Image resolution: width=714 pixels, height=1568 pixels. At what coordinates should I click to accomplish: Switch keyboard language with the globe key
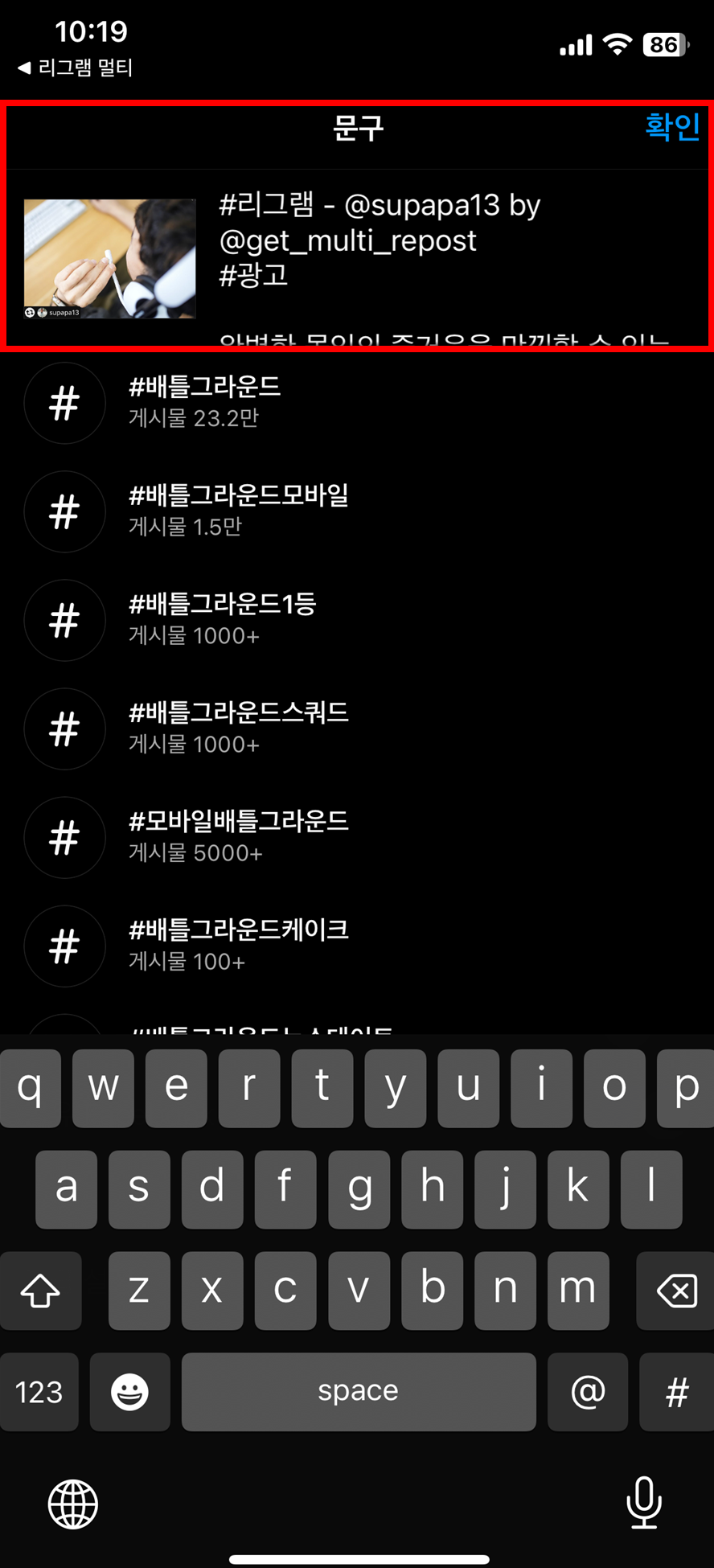coord(73,1504)
